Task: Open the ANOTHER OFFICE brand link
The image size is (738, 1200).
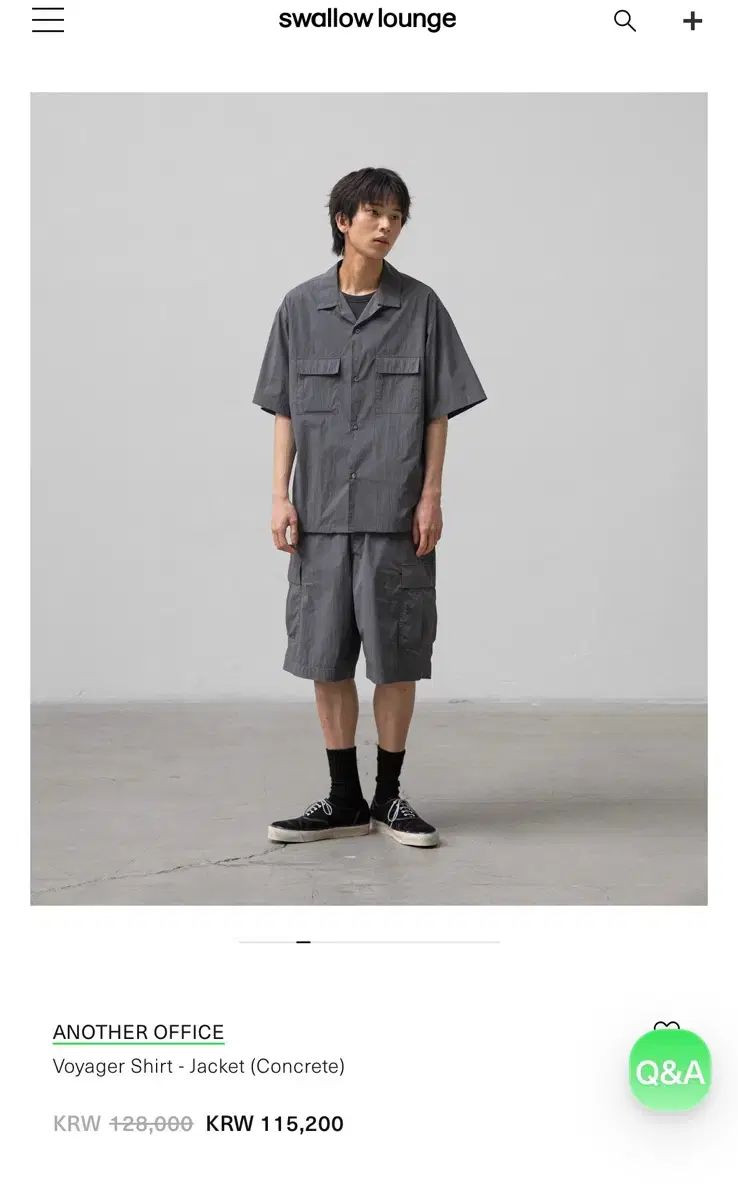Action: point(138,1032)
